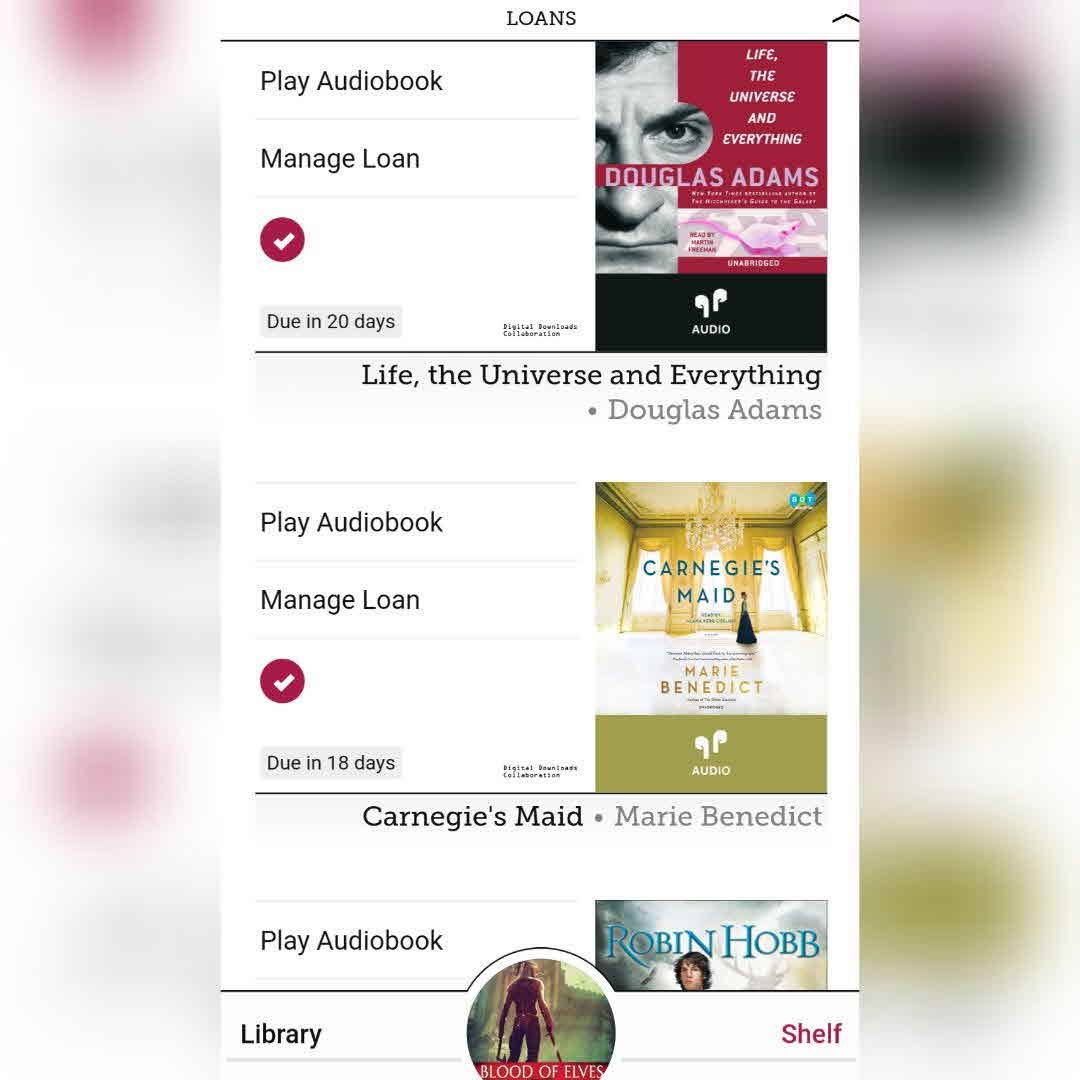This screenshot has width=1080, height=1080.
Task: Tap downloaded checkmark for Carnegie's Maid
Action: (x=282, y=681)
